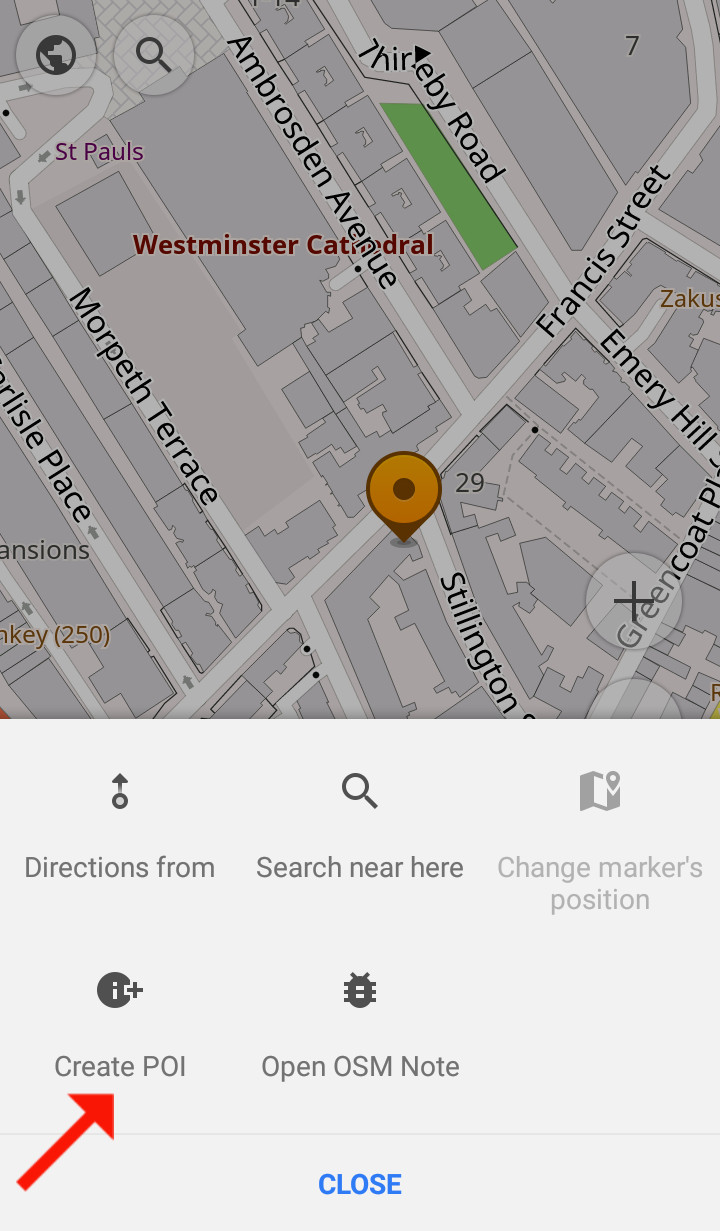
Task: Close the bottom action sheet
Action: pyautogui.click(x=360, y=1184)
